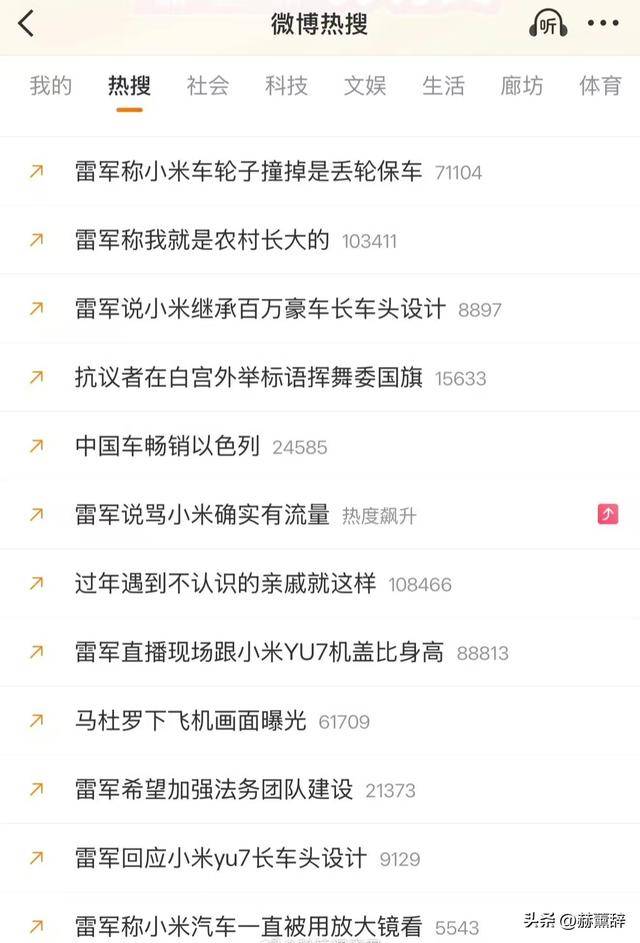Select the 科技 tab
This screenshot has height=943, width=640.
click(x=286, y=86)
